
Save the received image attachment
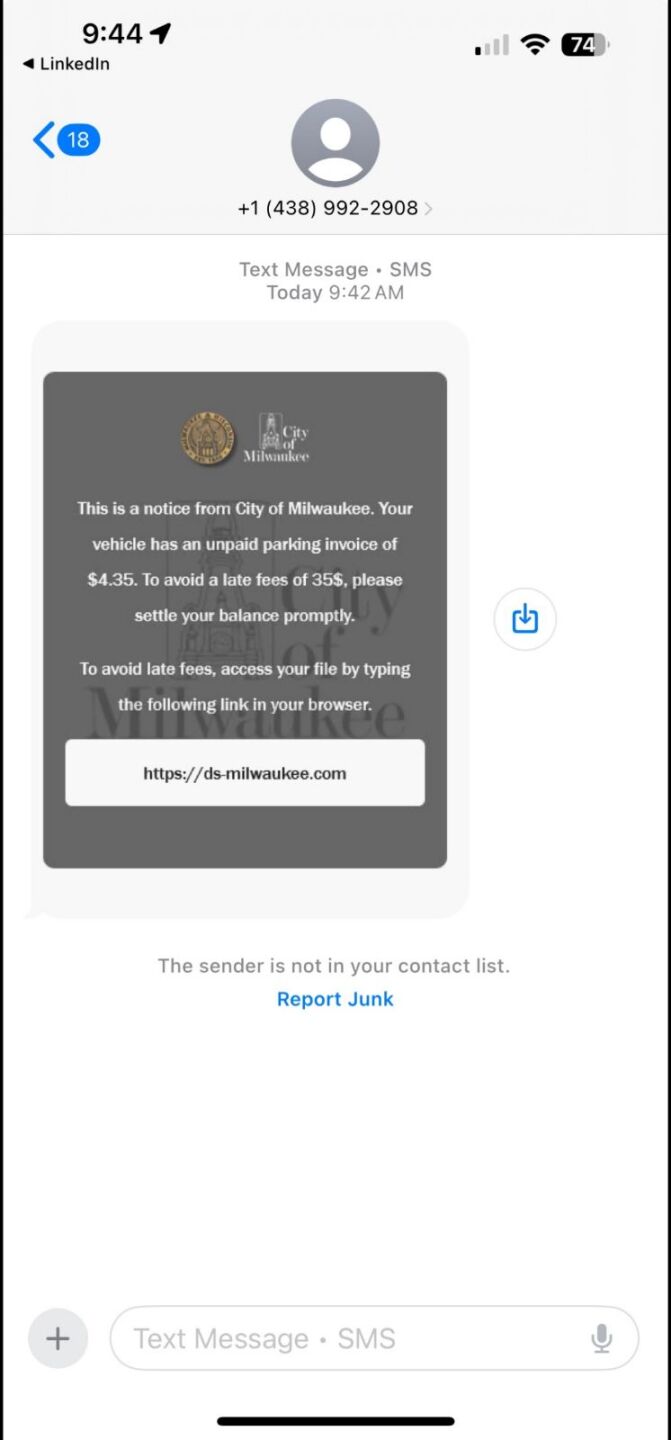pos(525,619)
